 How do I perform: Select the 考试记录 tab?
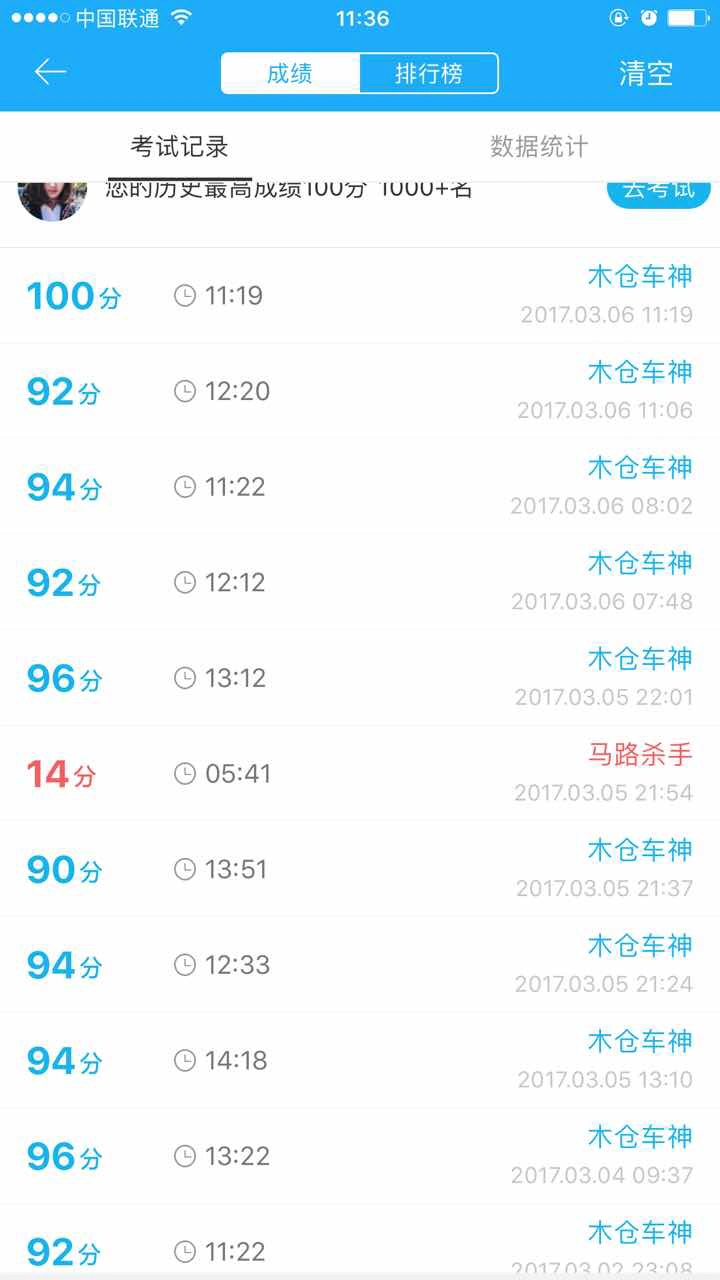180,147
